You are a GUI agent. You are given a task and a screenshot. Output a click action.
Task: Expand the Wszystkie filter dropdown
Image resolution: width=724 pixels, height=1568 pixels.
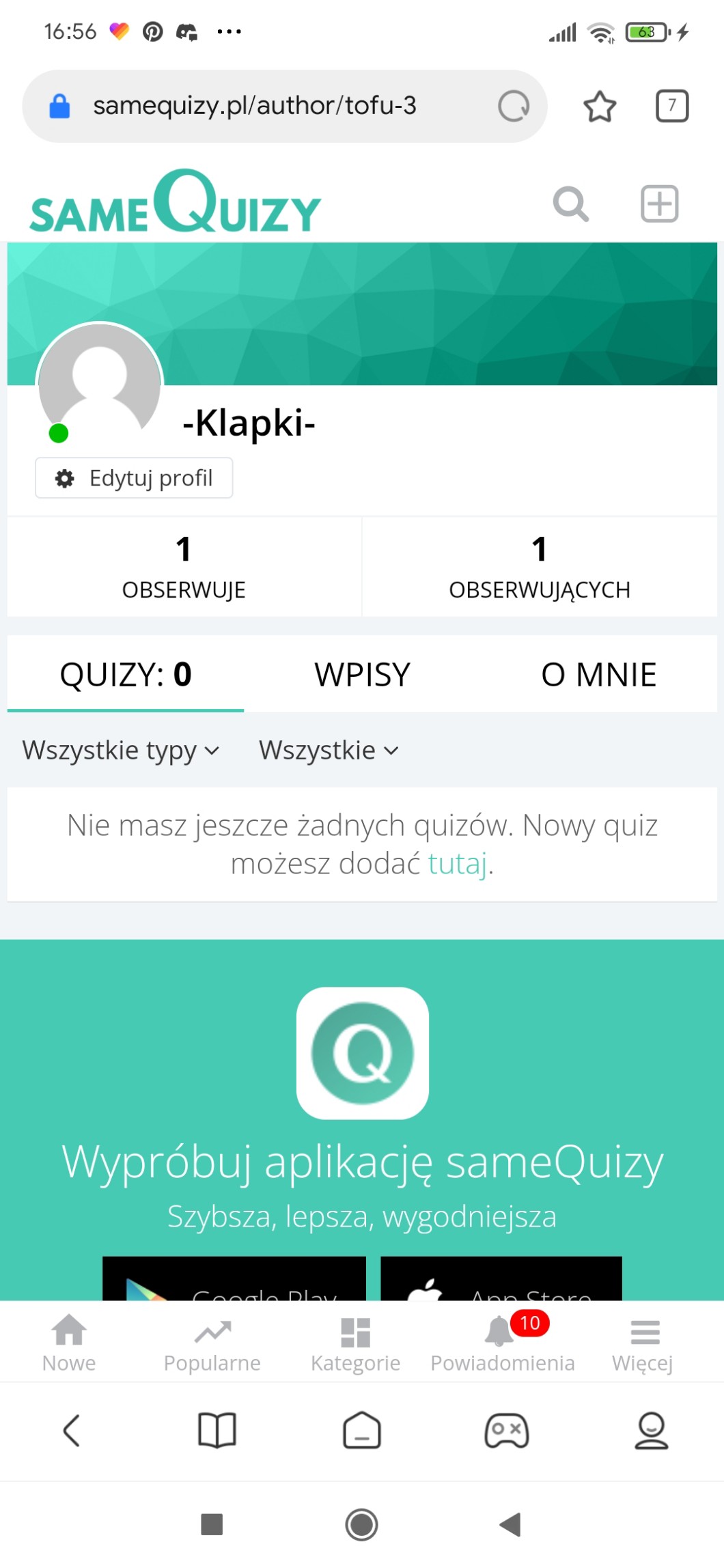(328, 751)
